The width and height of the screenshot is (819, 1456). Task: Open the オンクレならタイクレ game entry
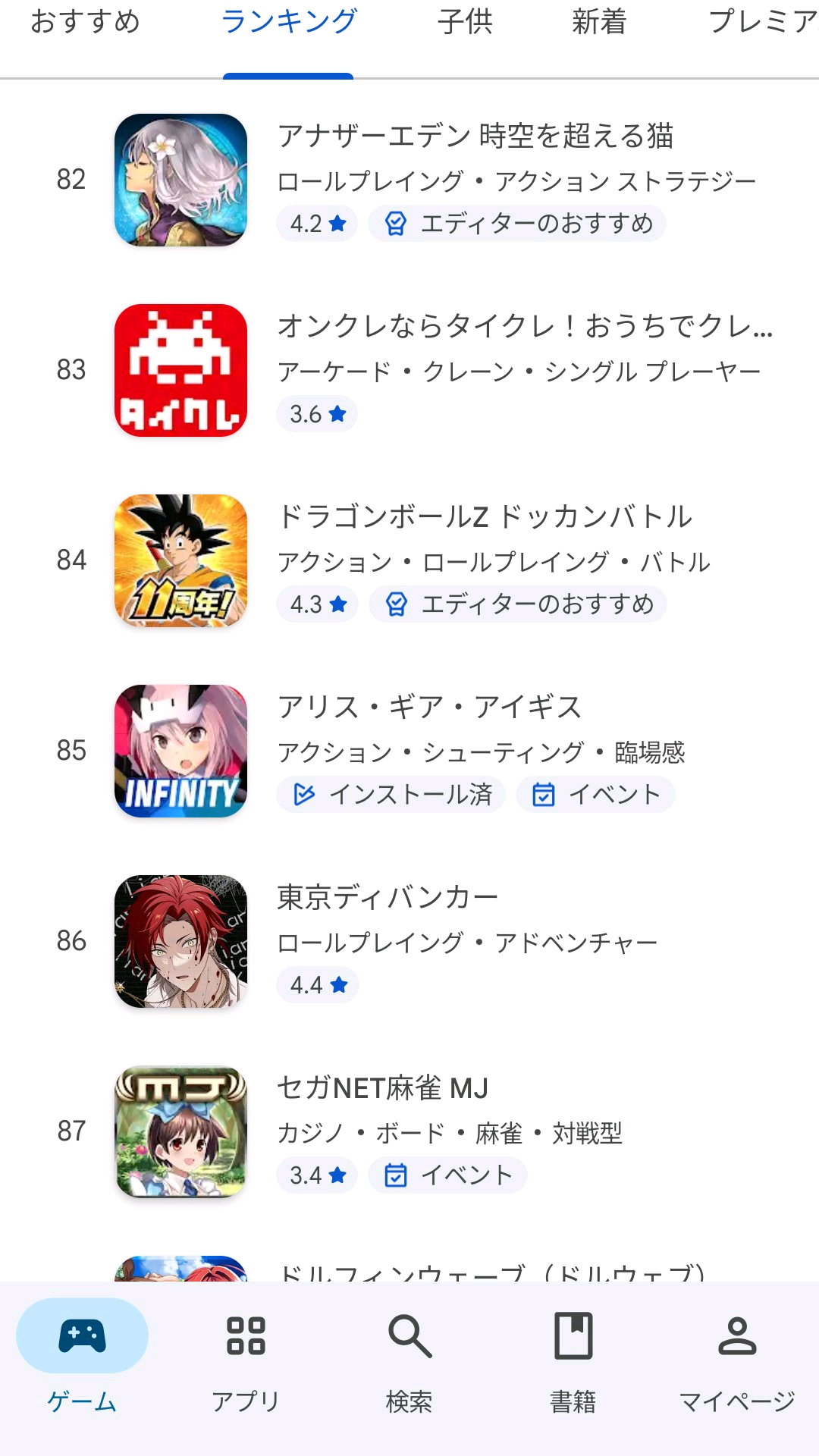[x=525, y=327]
